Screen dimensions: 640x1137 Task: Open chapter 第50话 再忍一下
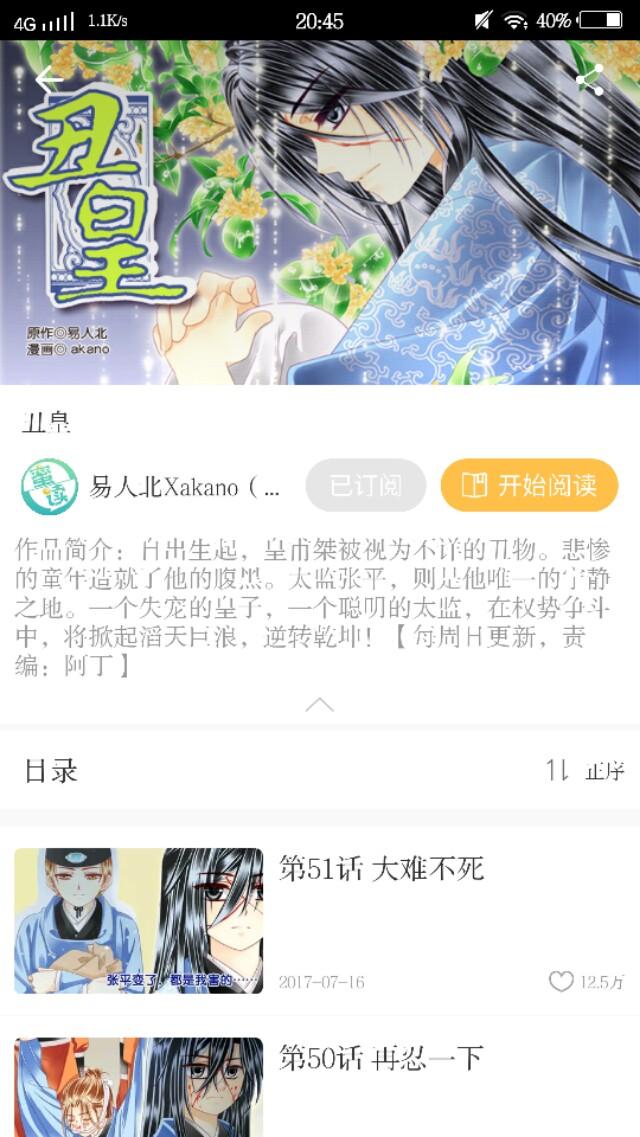pyautogui.click(x=380, y=1059)
